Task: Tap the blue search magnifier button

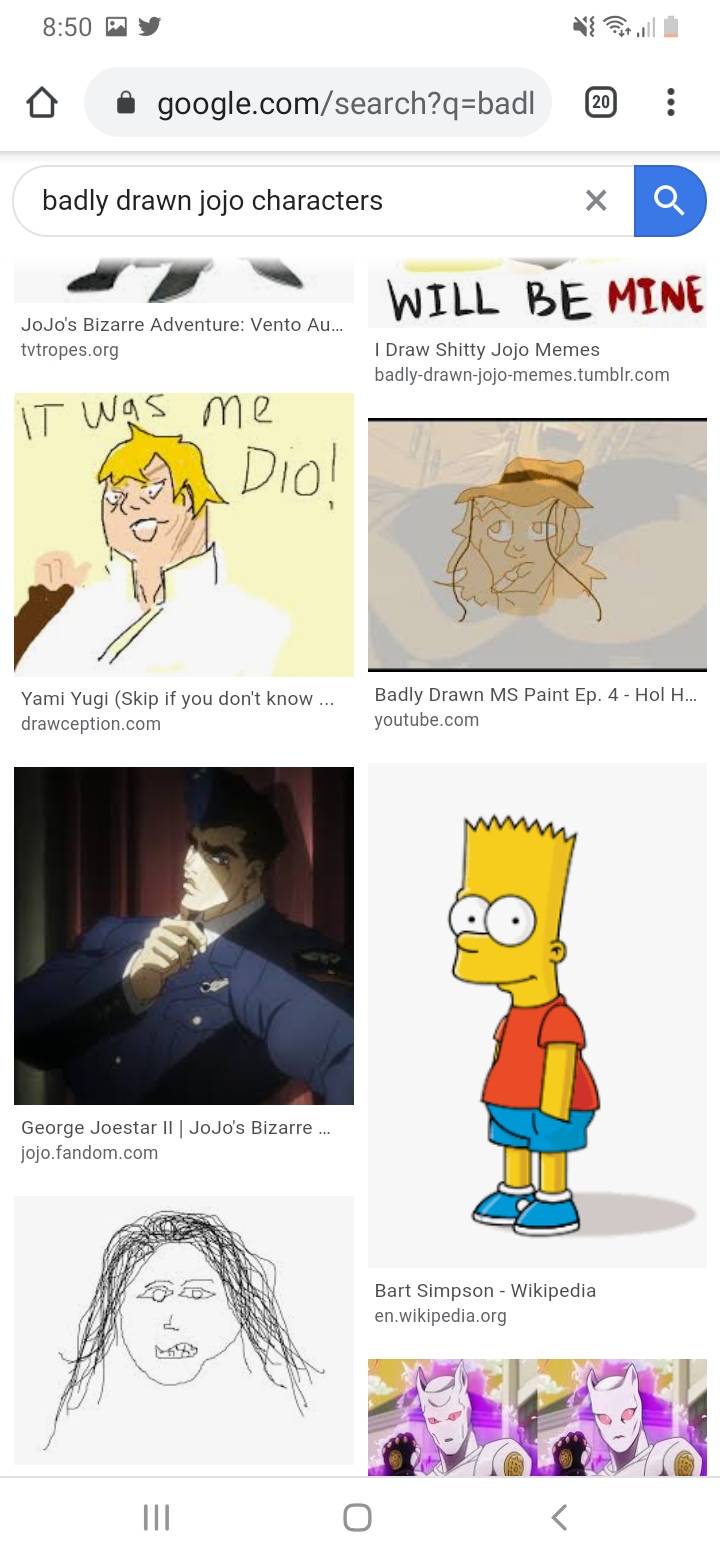Action: (x=670, y=200)
